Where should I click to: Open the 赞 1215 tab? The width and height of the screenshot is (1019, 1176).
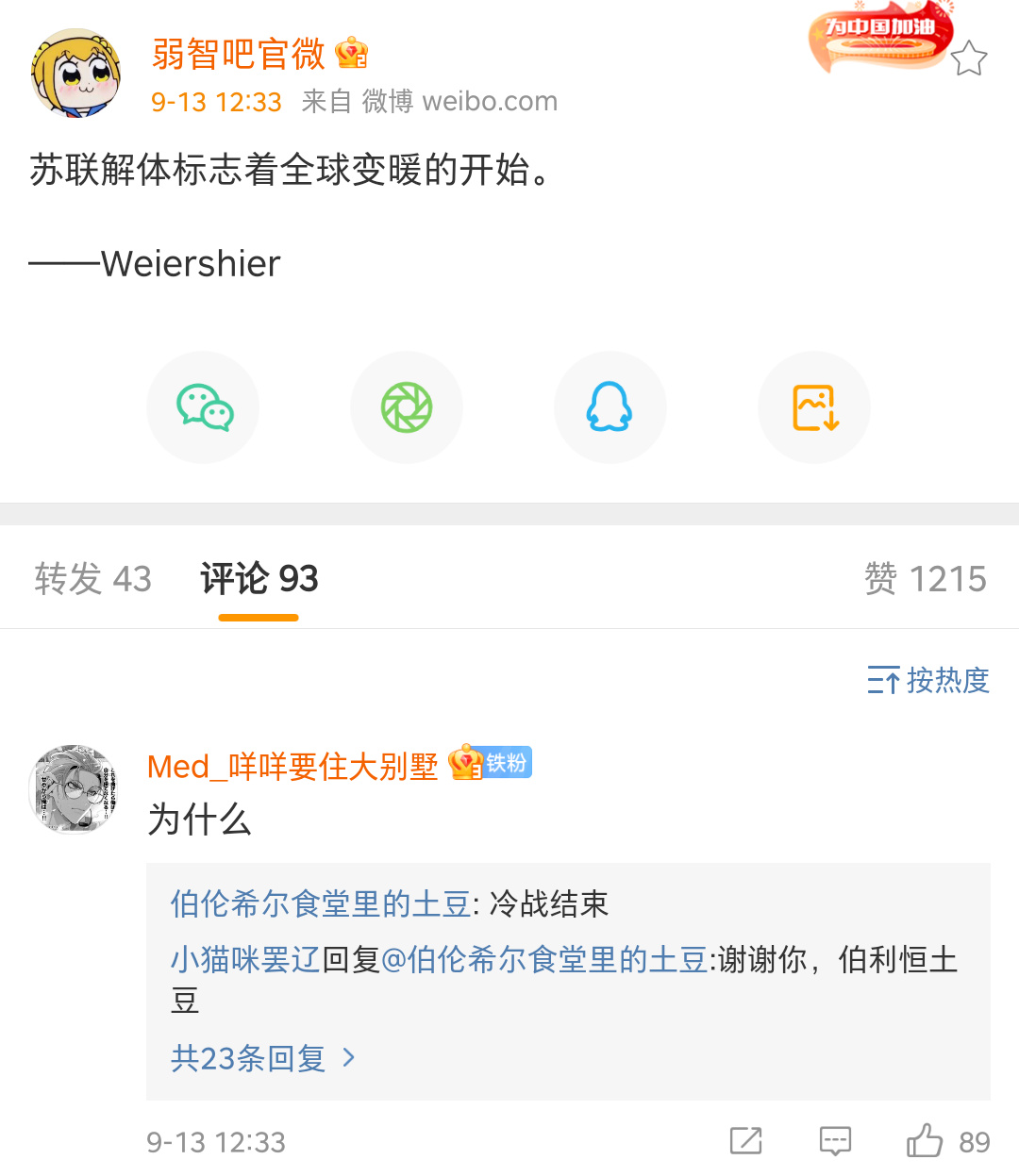point(925,579)
